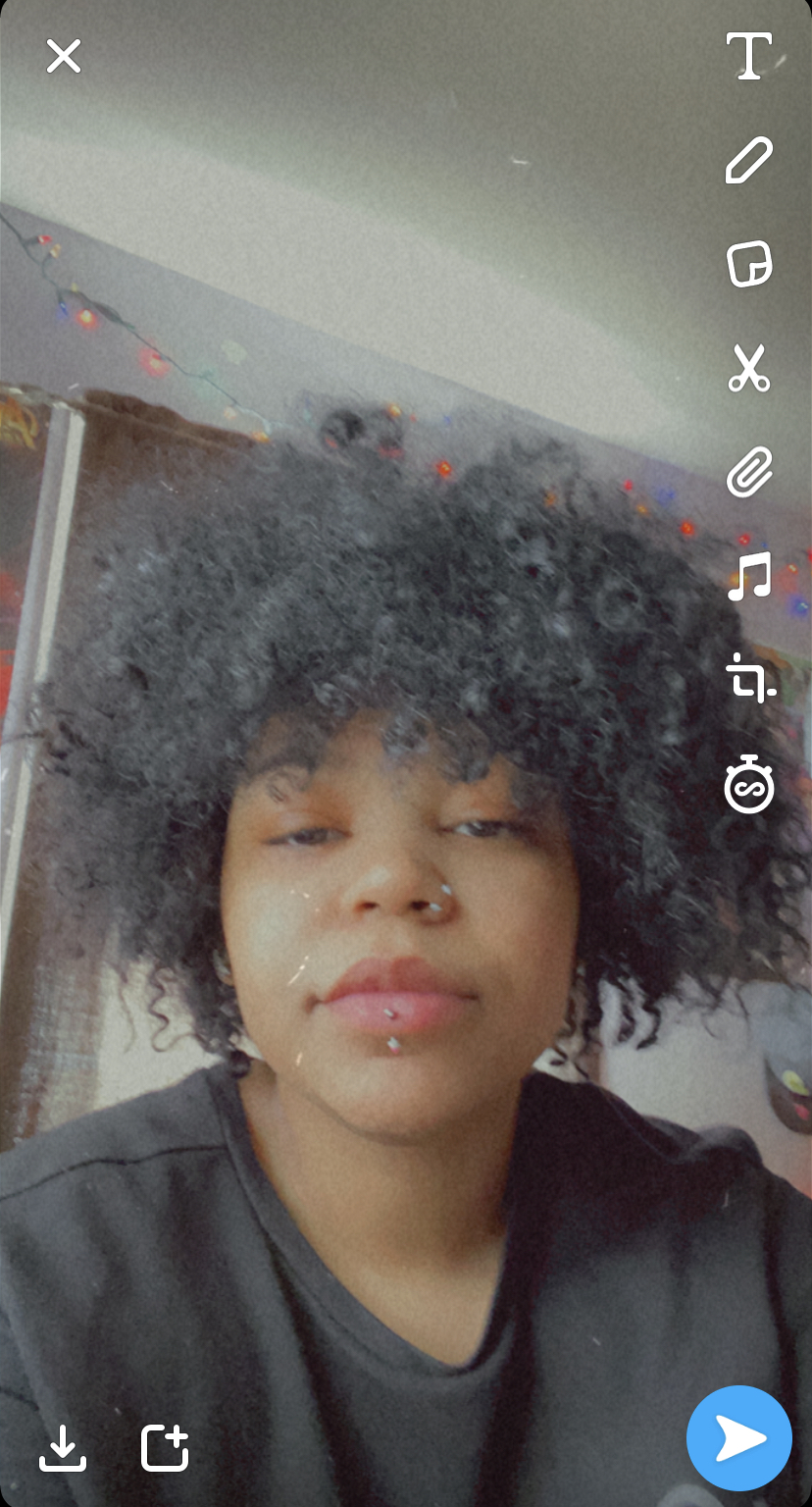The width and height of the screenshot is (812, 1507).
Task: Open the crop and rotate tool
Action: coord(750,679)
